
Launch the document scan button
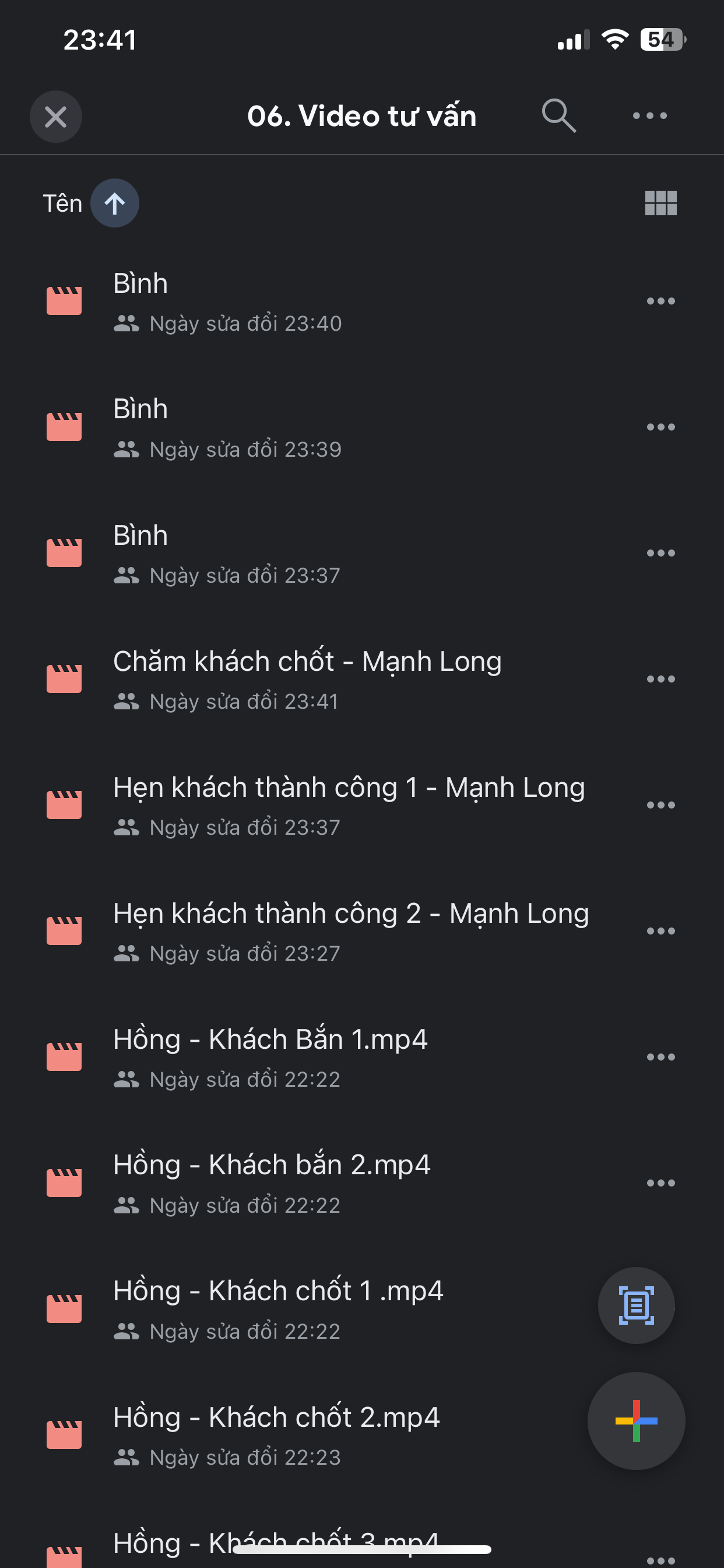[636, 1305]
